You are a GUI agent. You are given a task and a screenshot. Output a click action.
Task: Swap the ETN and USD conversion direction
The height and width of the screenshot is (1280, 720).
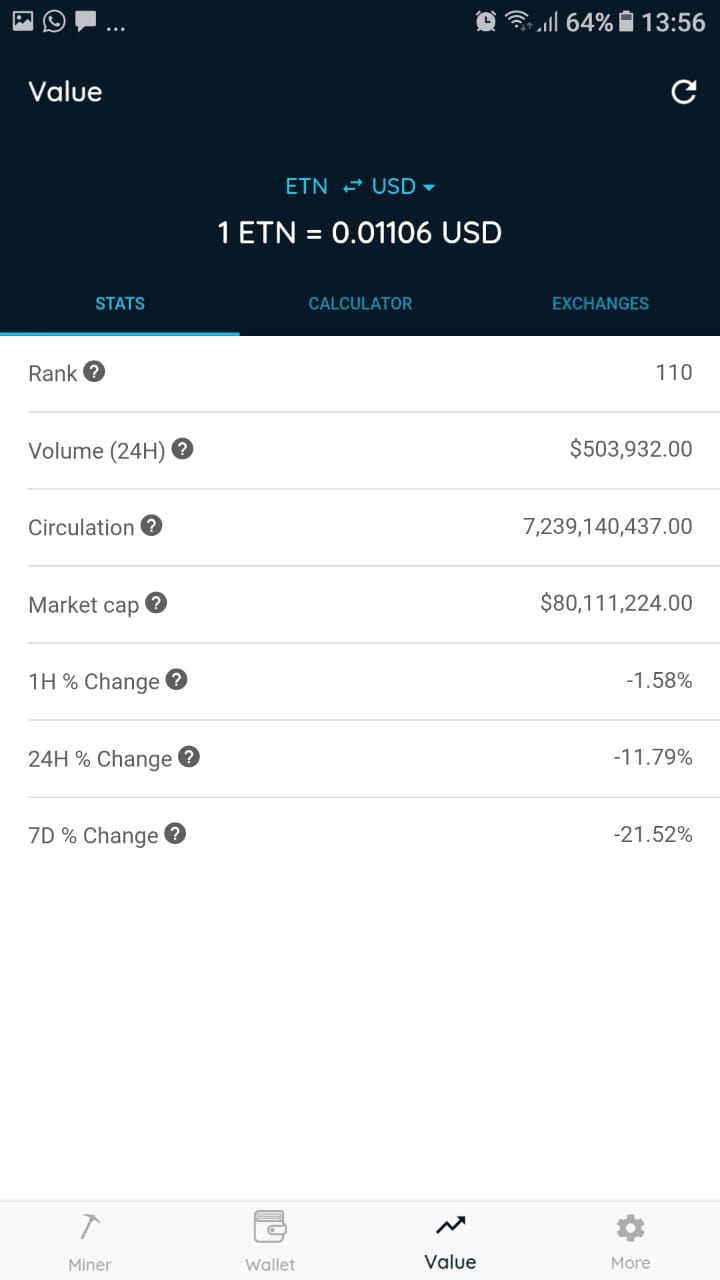(x=351, y=187)
